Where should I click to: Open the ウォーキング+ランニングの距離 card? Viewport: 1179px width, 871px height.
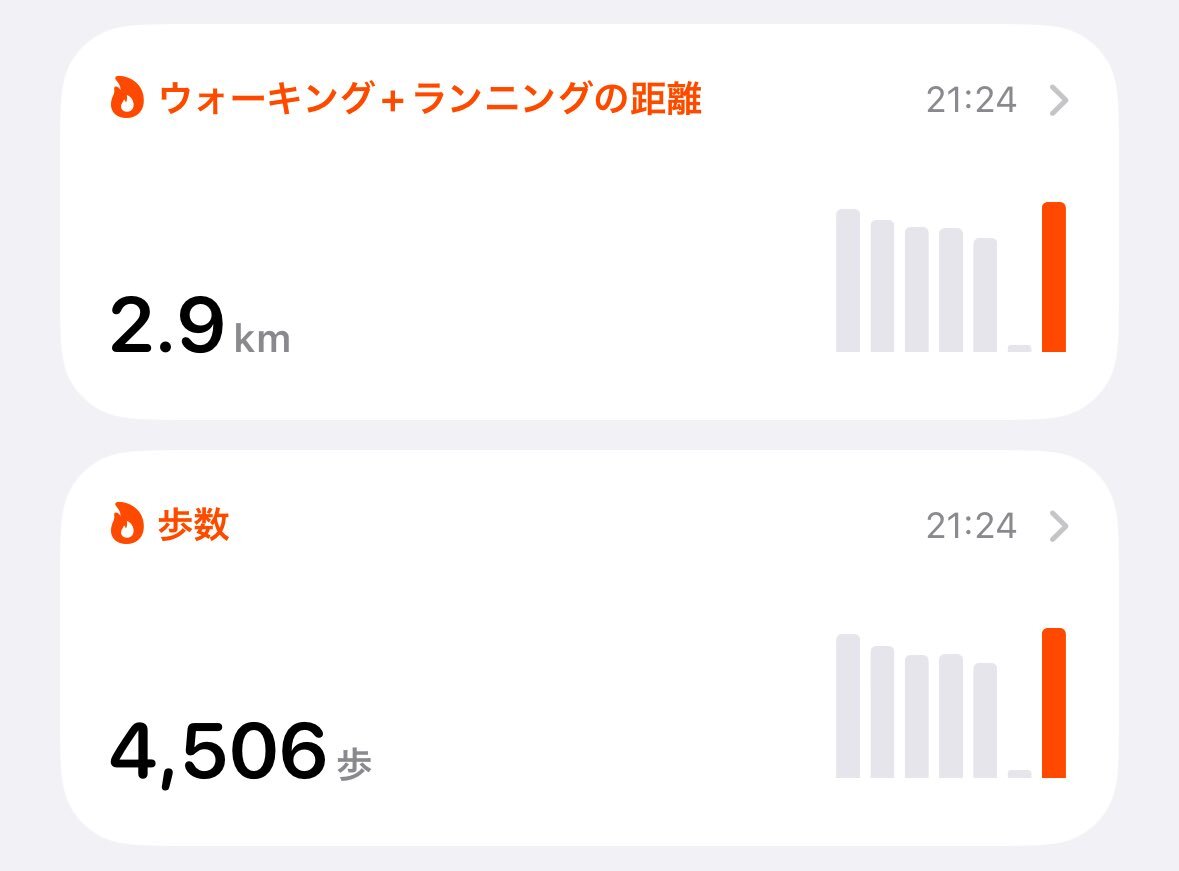[x=588, y=220]
